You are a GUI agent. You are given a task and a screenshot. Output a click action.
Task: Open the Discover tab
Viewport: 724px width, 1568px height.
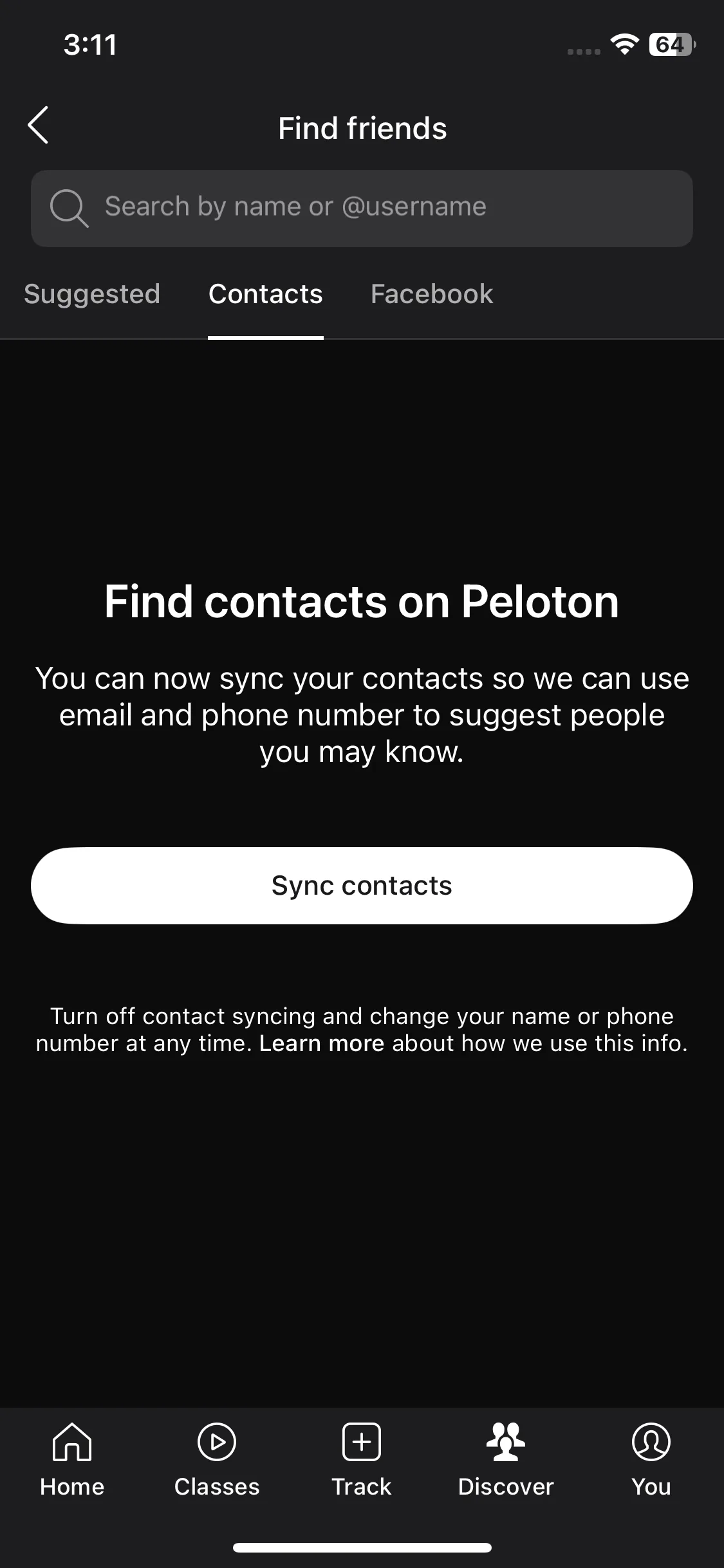point(506,1460)
